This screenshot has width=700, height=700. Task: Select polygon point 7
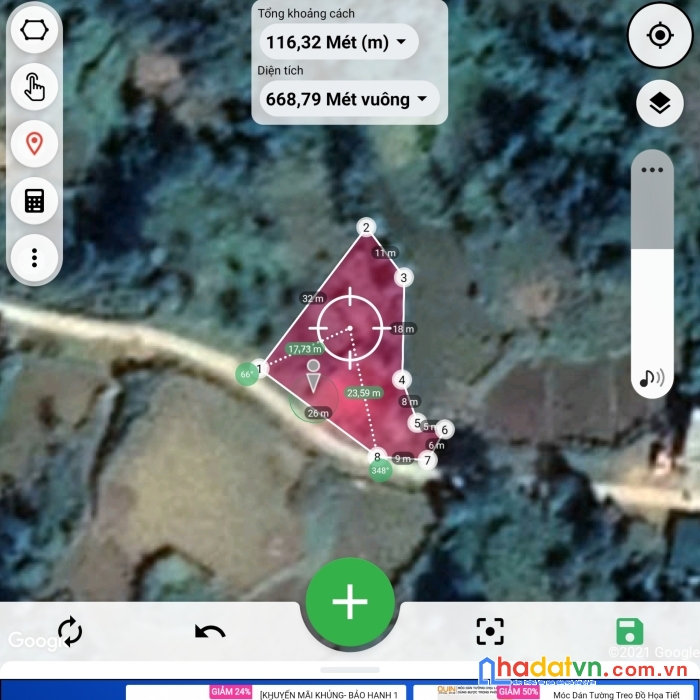pyautogui.click(x=428, y=461)
